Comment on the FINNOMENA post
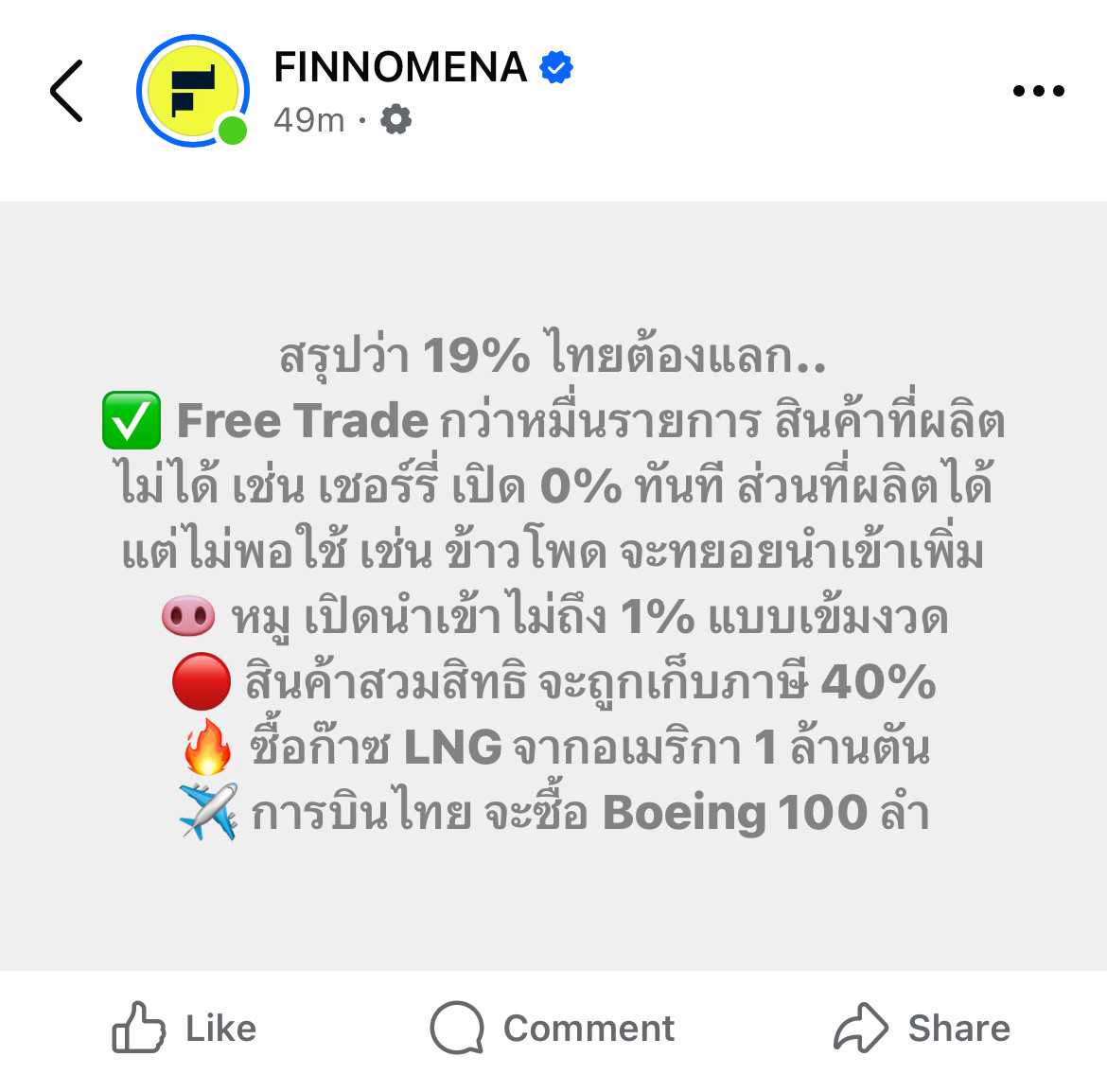This screenshot has width=1107, height=1092. [553, 1028]
